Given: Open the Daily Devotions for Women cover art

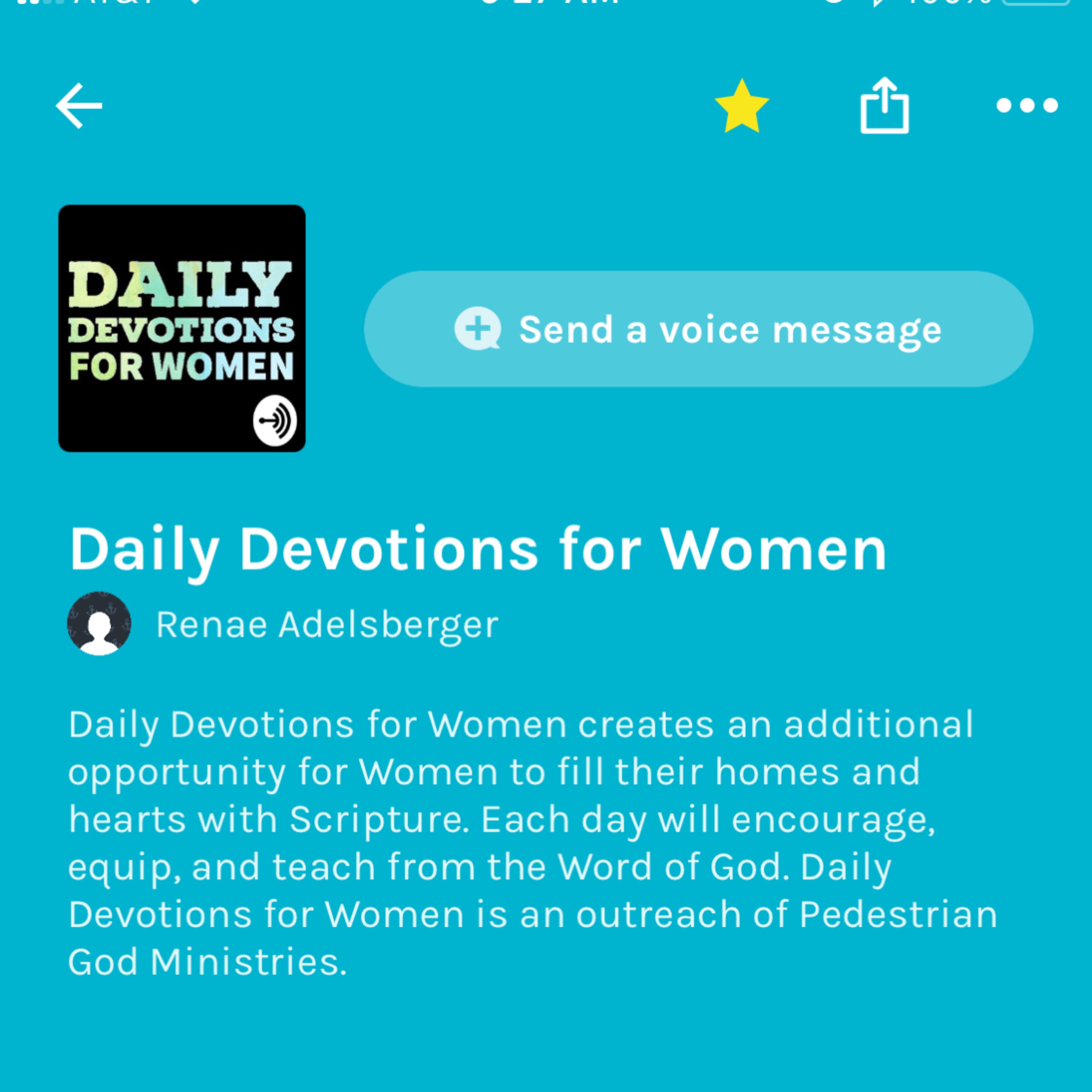Looking at the screenshot, I should tap(182, 328).
